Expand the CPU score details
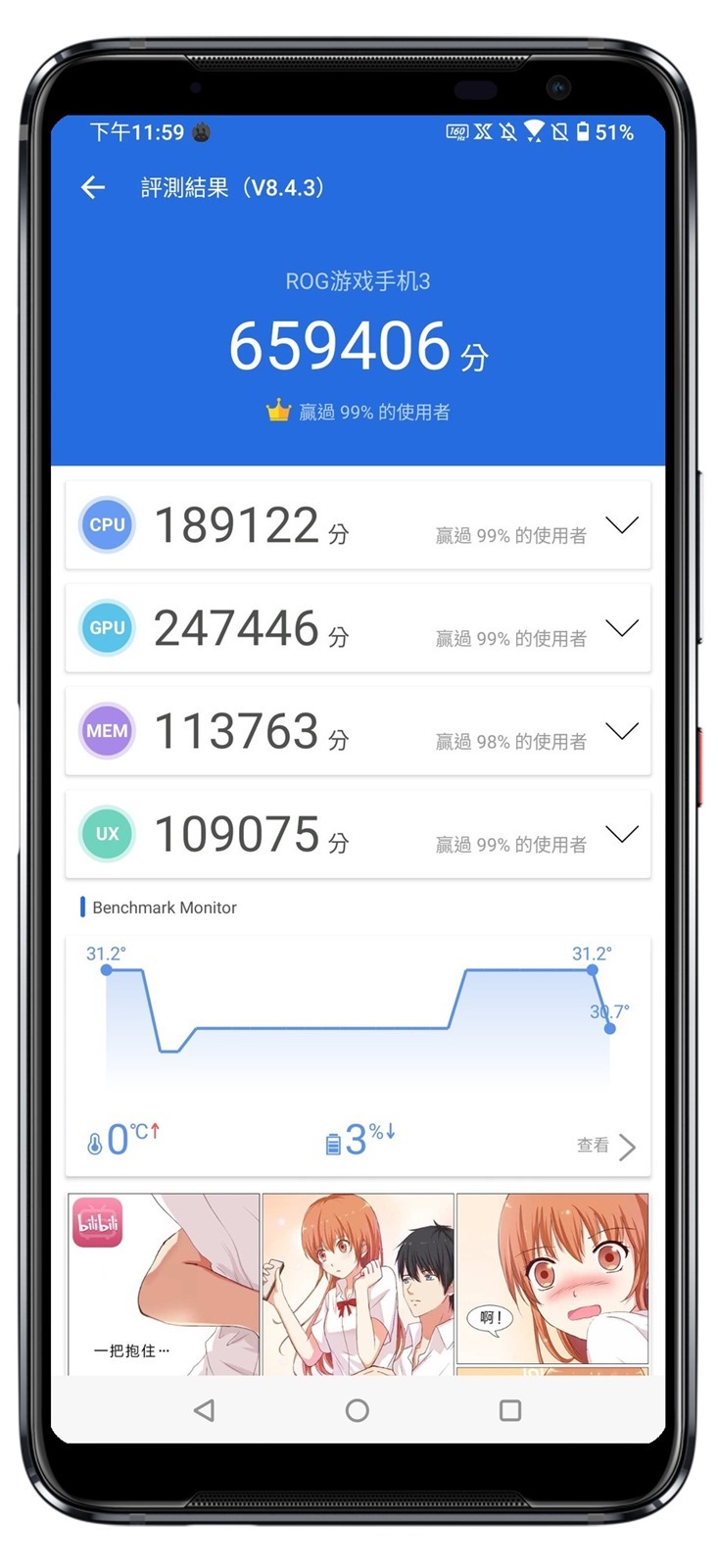This screenshot has height=1568, width=718. click(x=621, y=525)
